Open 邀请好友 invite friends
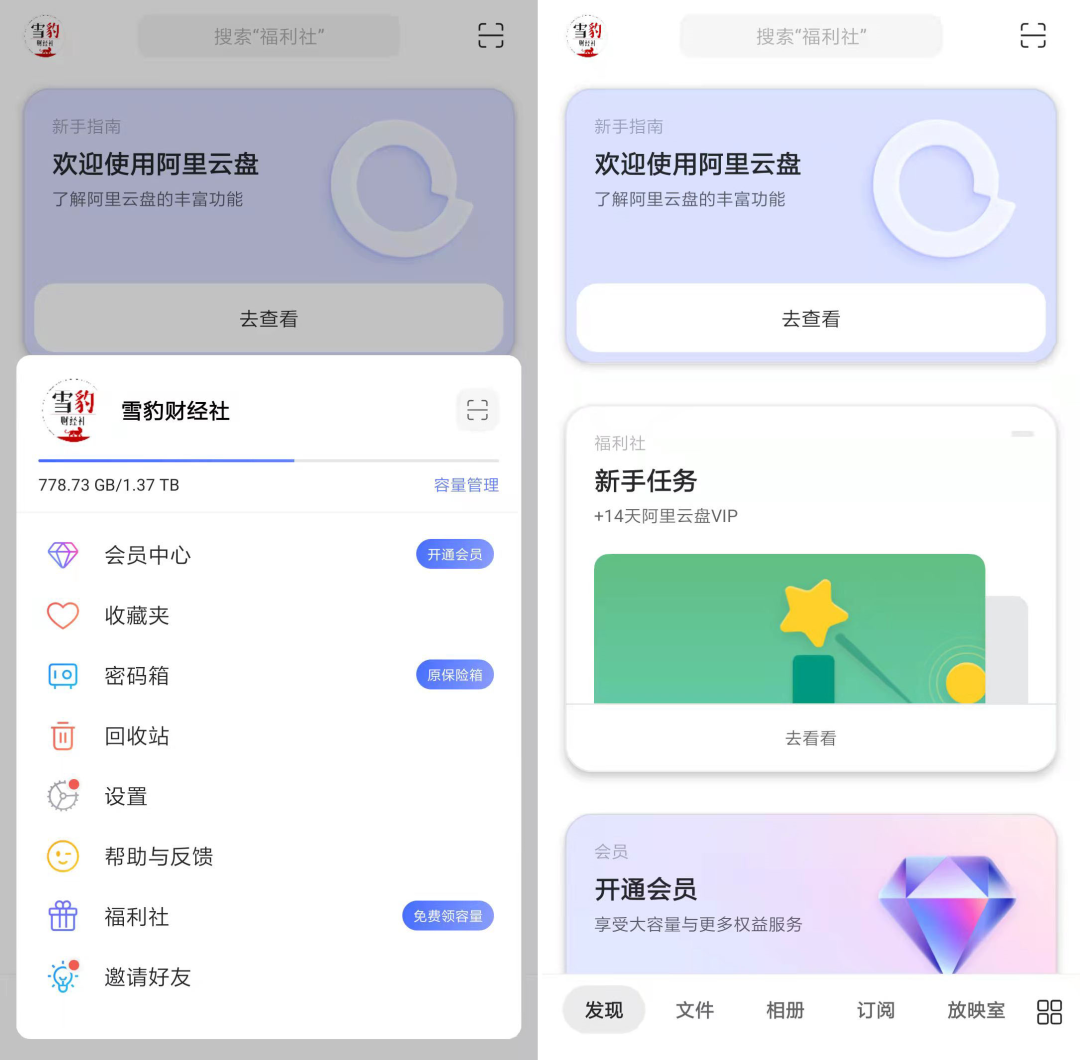This screenshot has width=1080, height=1060. [x=148, y=977]
